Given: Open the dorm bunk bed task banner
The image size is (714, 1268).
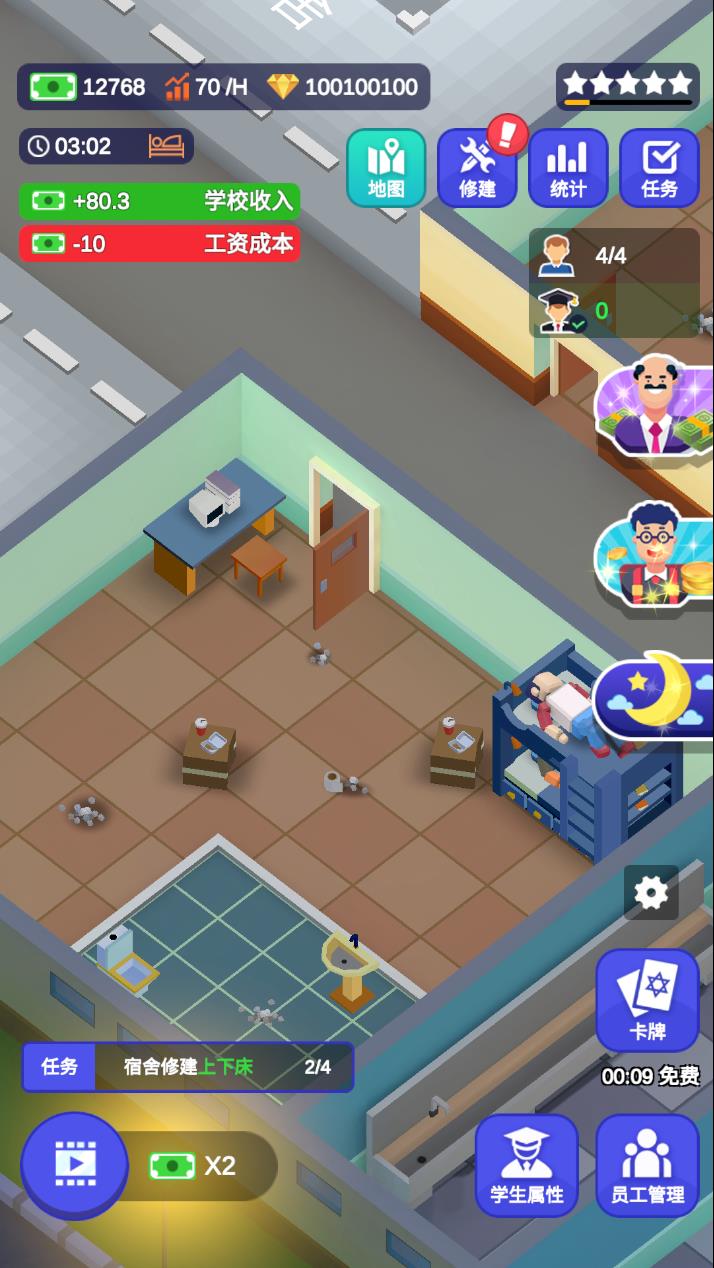Looking at the screenshot, I should click(x=188, y=1067).
